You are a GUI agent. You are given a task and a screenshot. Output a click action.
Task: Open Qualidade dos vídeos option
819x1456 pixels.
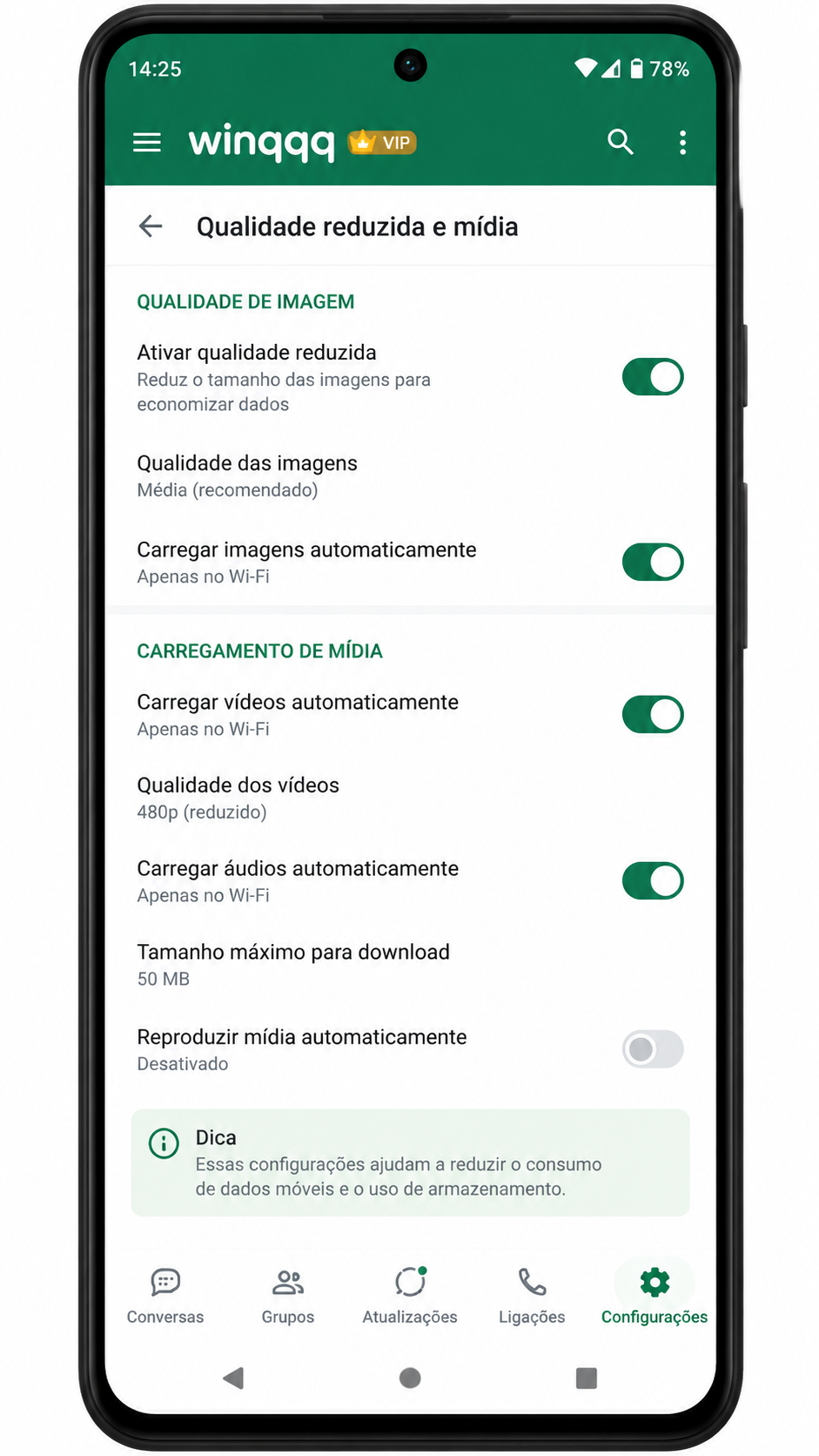(410, 799)
